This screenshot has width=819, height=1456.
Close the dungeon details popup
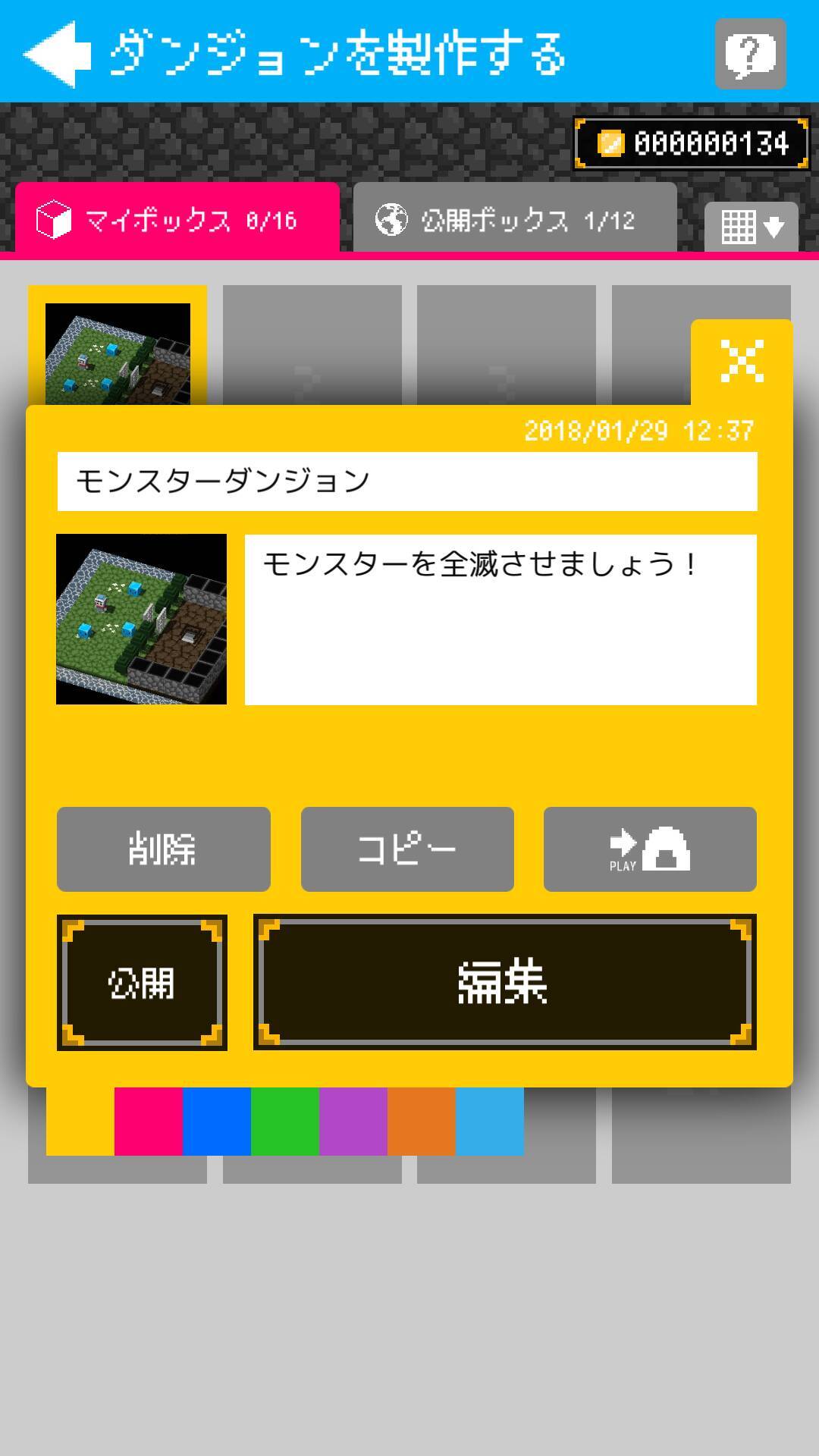pos(742,361)
